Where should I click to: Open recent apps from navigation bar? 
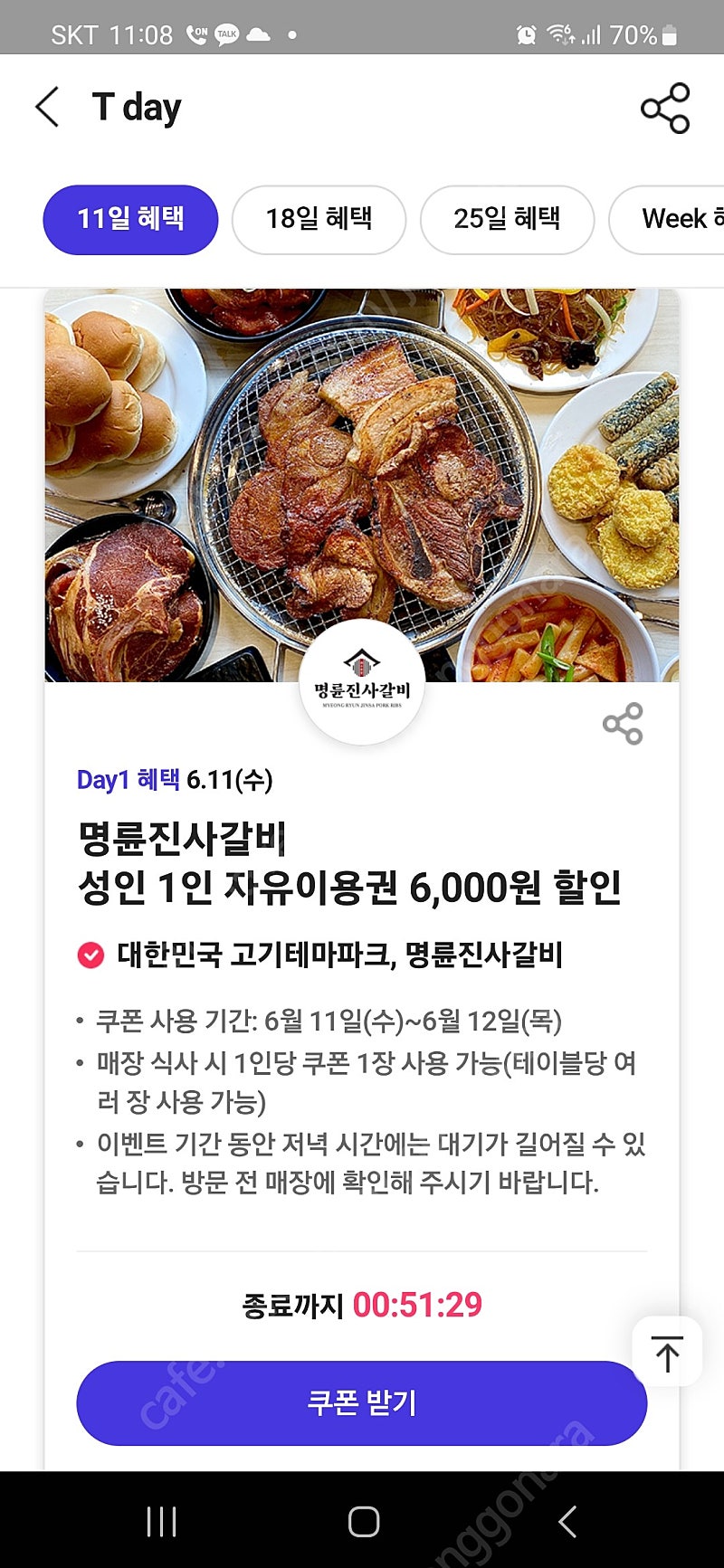161,1522
